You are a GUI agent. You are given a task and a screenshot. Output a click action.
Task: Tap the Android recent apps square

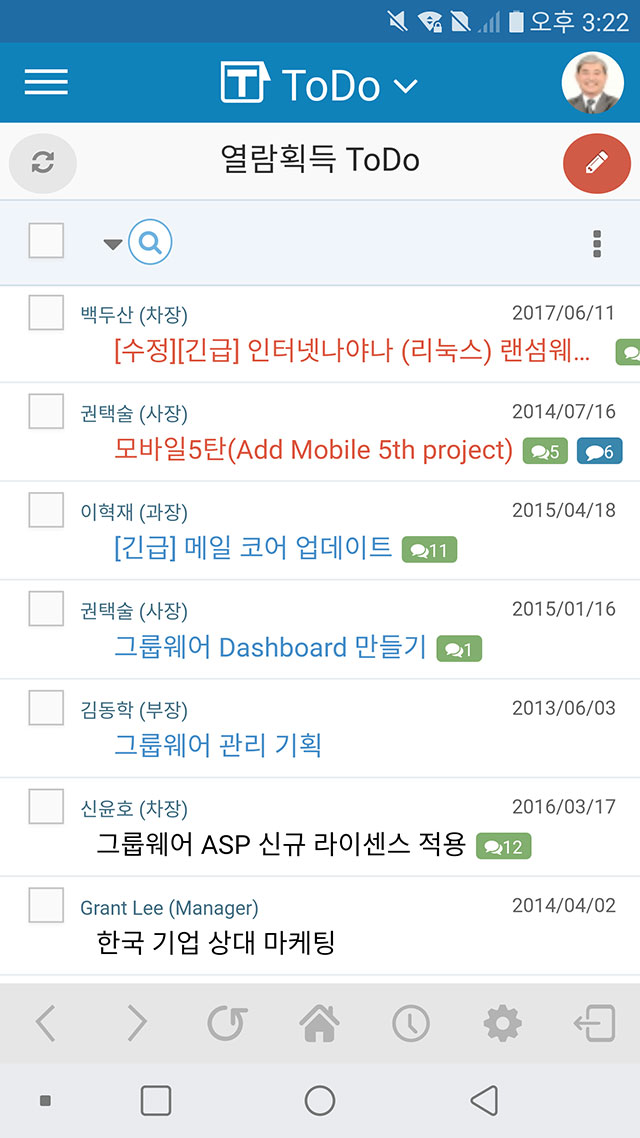coord(155,1101)
